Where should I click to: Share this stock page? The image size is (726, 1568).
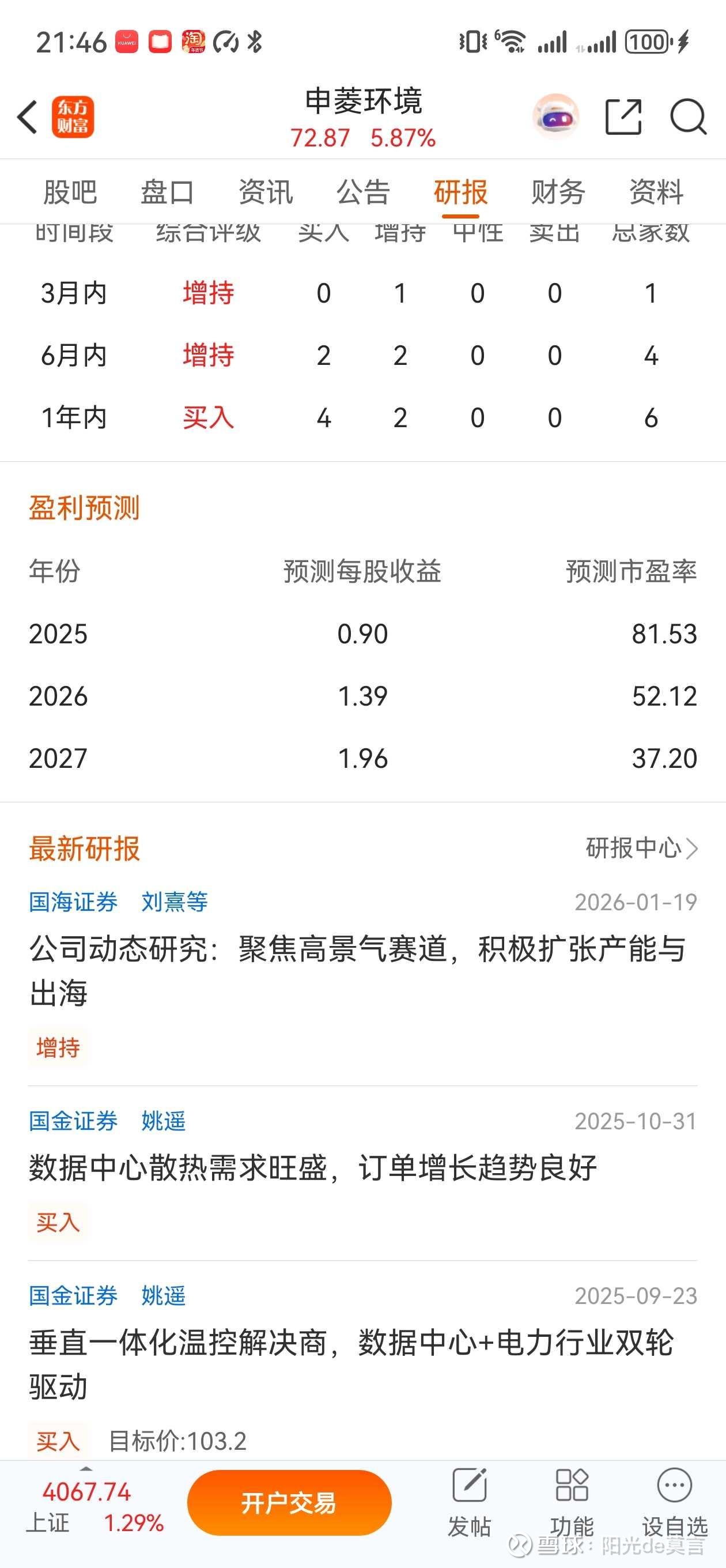click(x=623, y=116)
